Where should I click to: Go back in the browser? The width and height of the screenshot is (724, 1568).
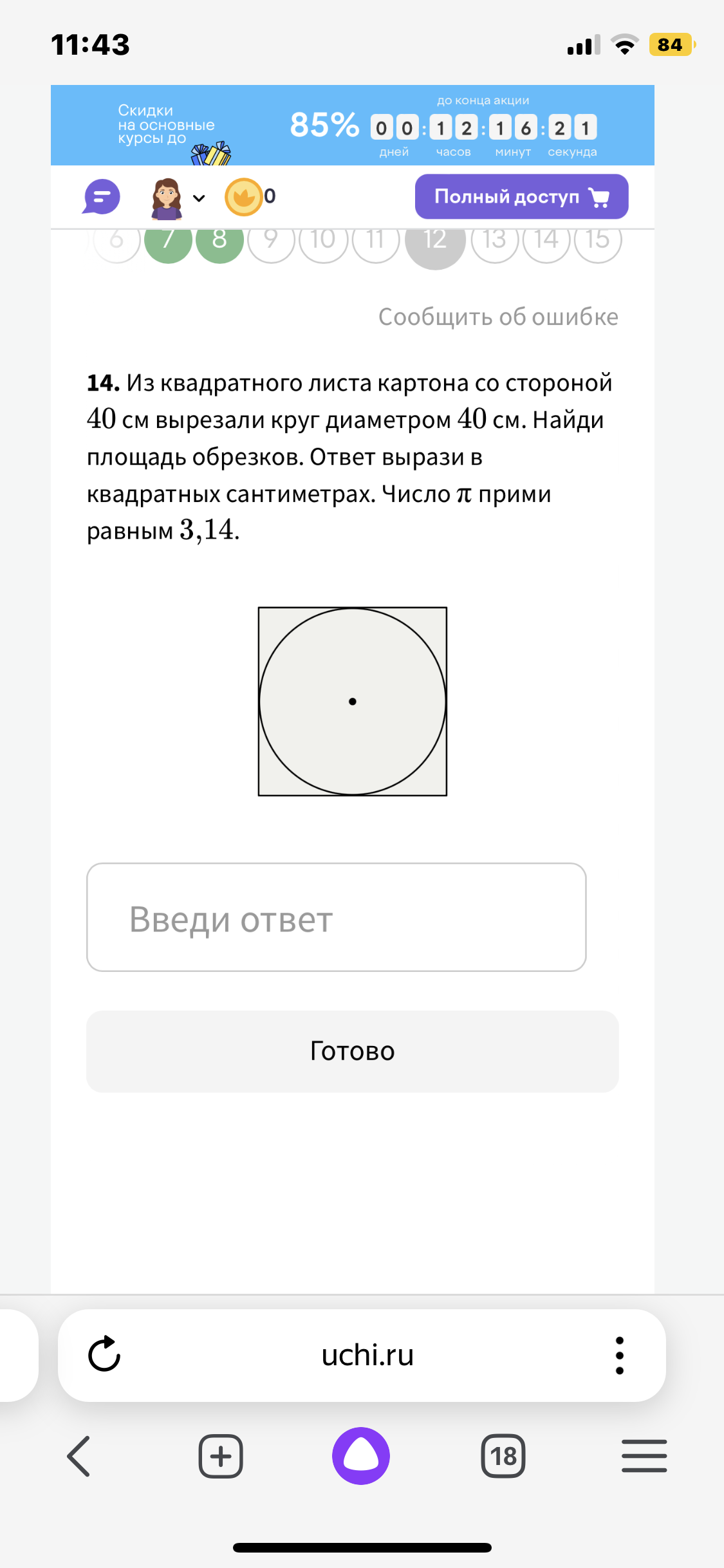coord(79,1456)
